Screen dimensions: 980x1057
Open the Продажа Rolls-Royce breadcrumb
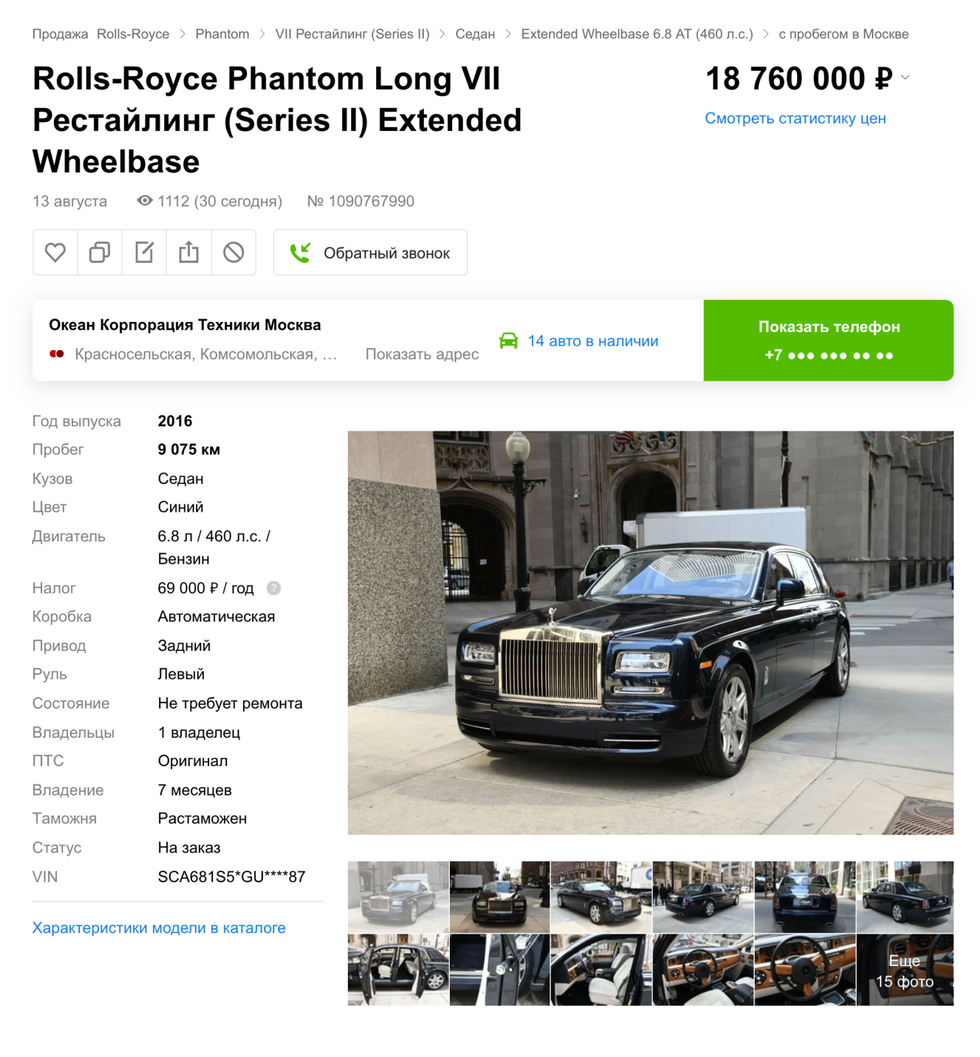(100, 34)
